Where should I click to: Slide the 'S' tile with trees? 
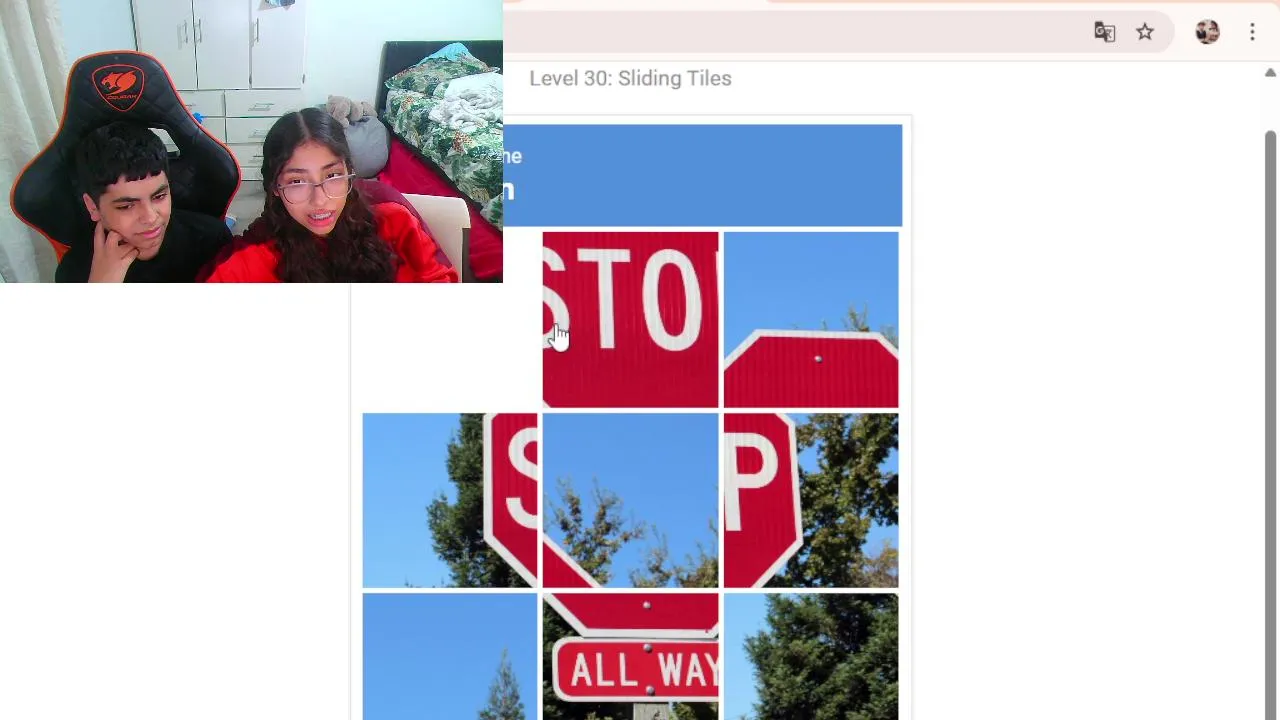pyautogui.click(x=450, y=500)
